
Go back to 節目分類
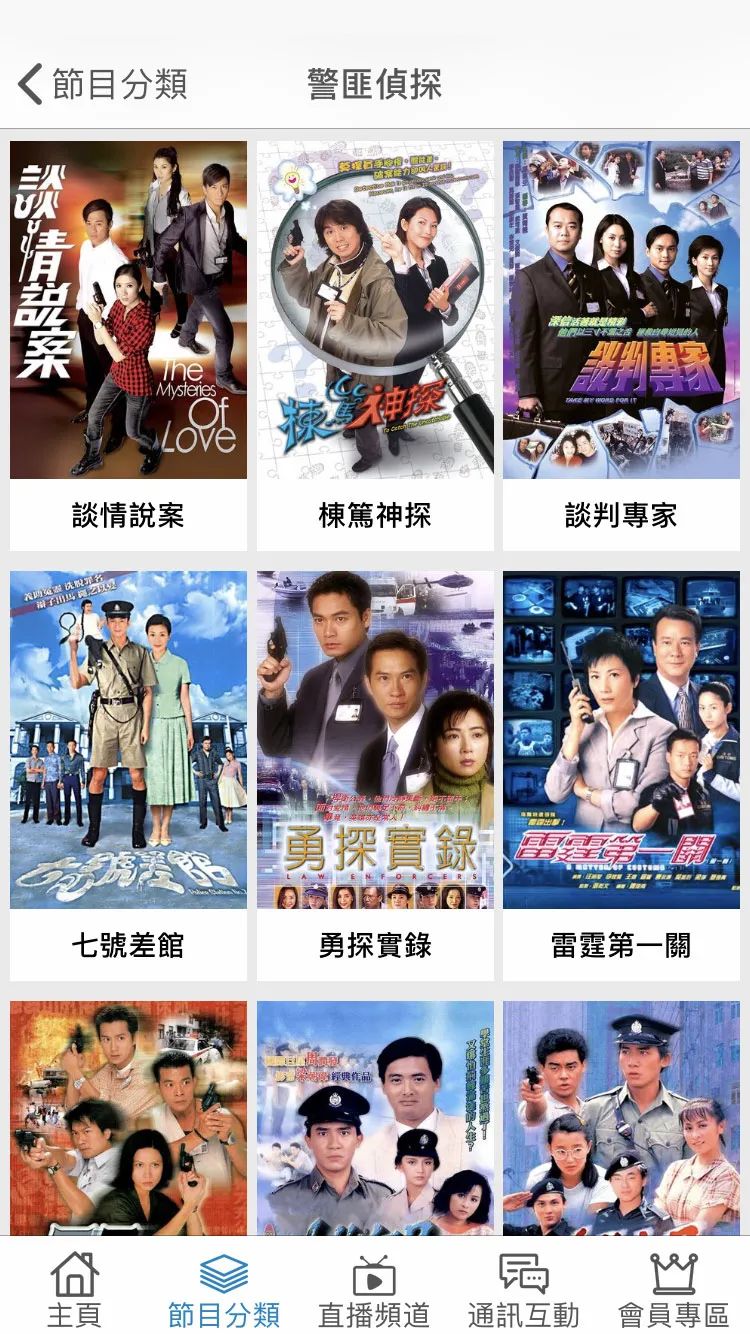click(103, 85)
